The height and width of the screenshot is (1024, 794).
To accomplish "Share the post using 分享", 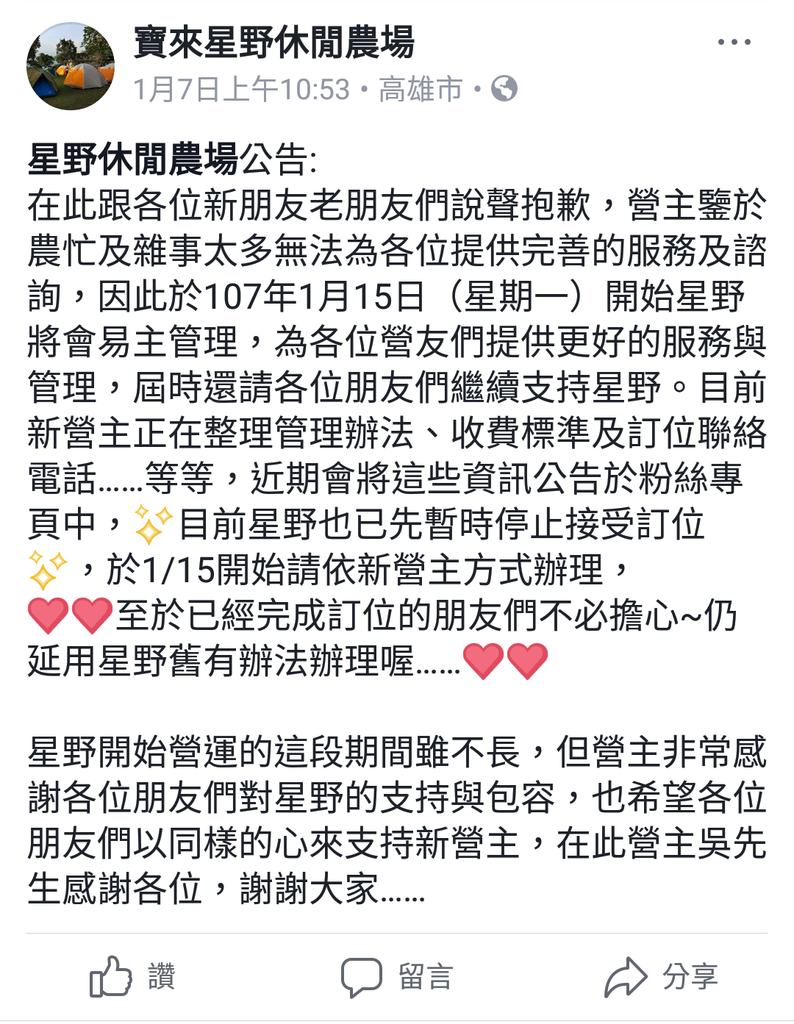I will [662, 976].
